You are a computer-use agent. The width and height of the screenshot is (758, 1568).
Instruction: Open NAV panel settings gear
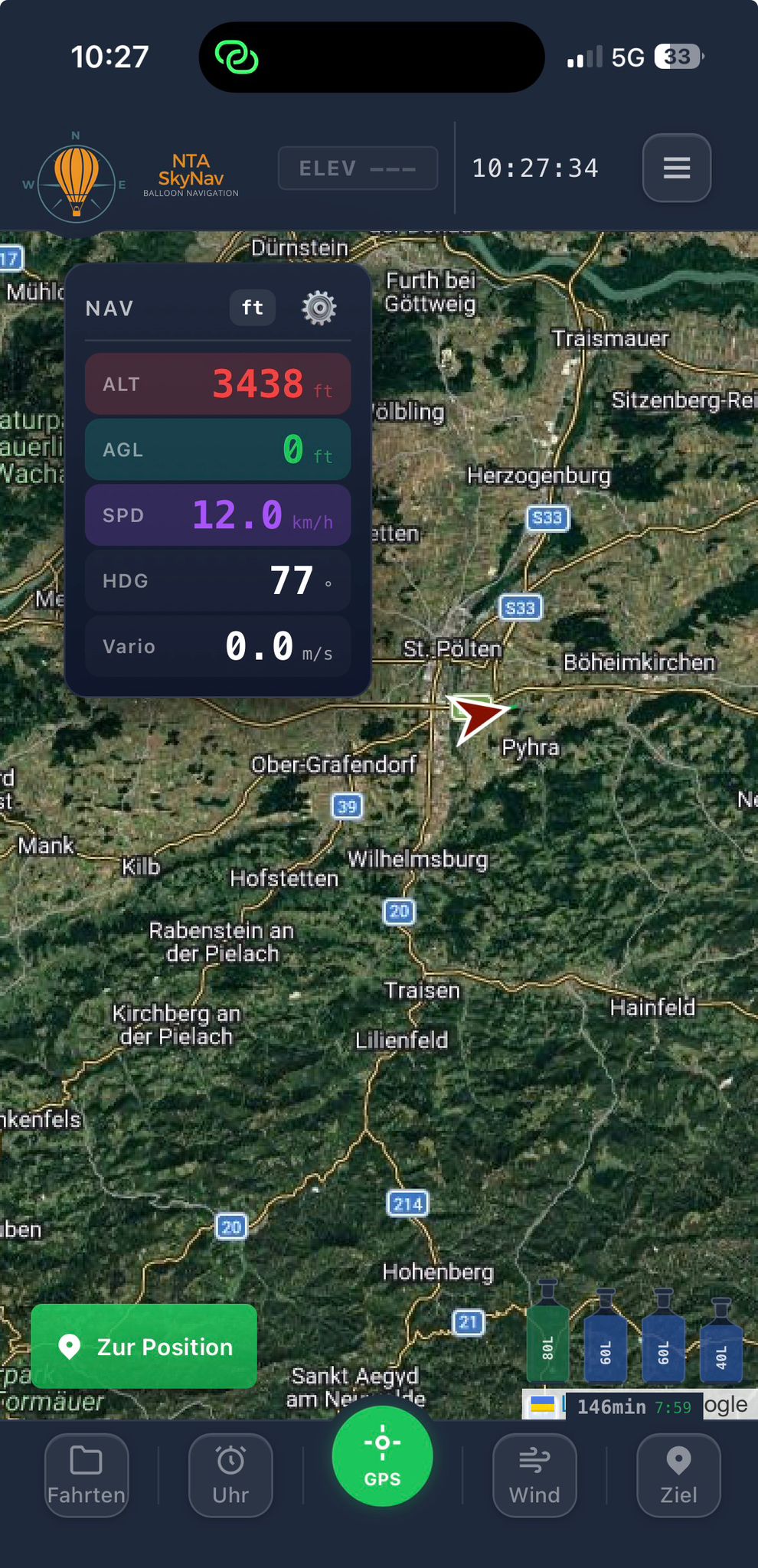point(319,308)
